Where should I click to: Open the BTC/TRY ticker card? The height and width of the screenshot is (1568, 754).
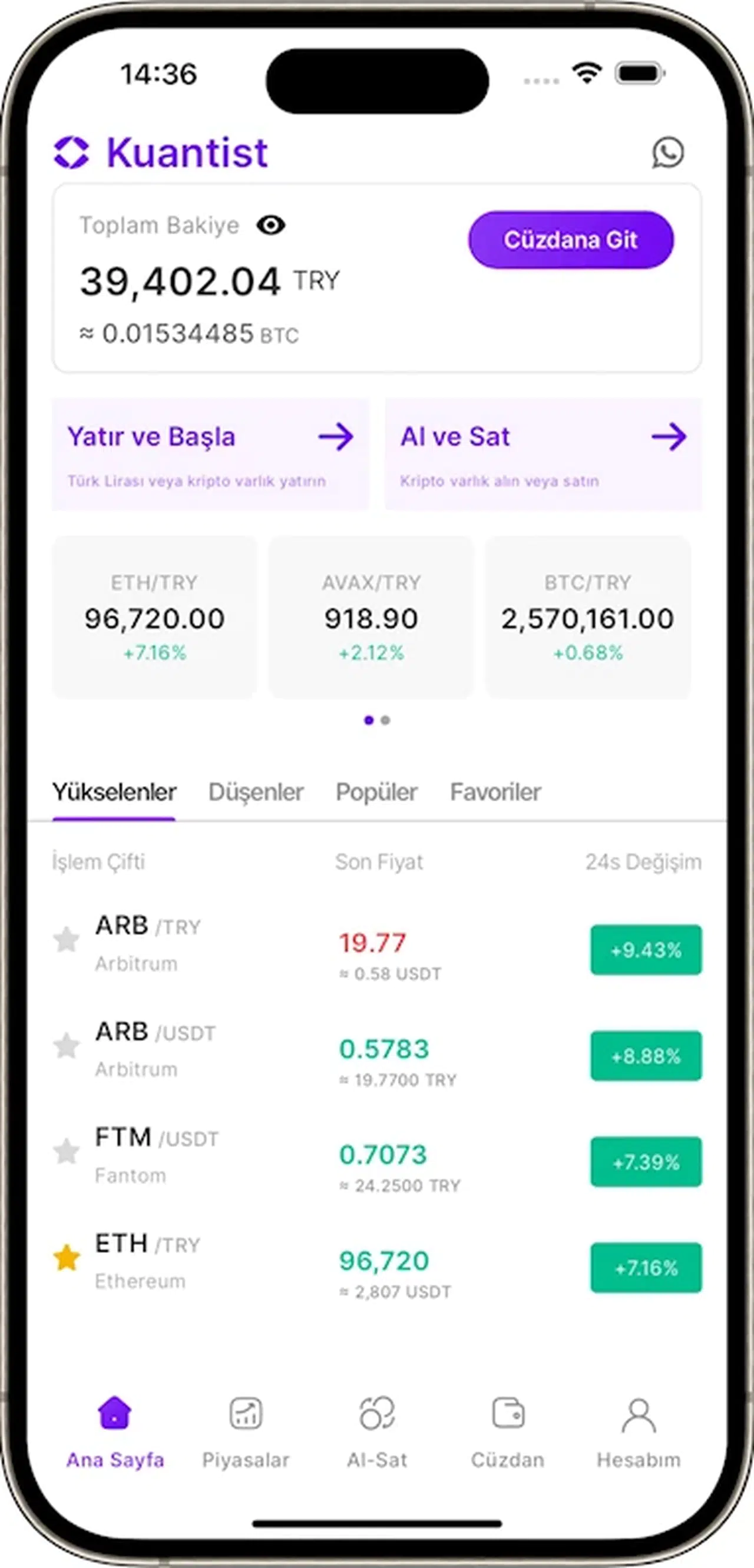588,616
